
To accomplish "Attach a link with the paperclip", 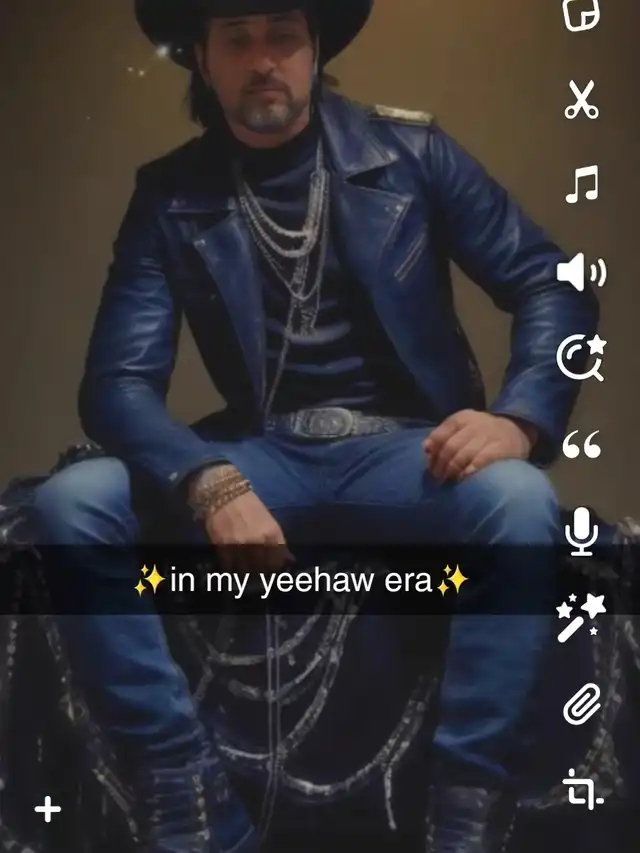I will click(x=581, y=704).
